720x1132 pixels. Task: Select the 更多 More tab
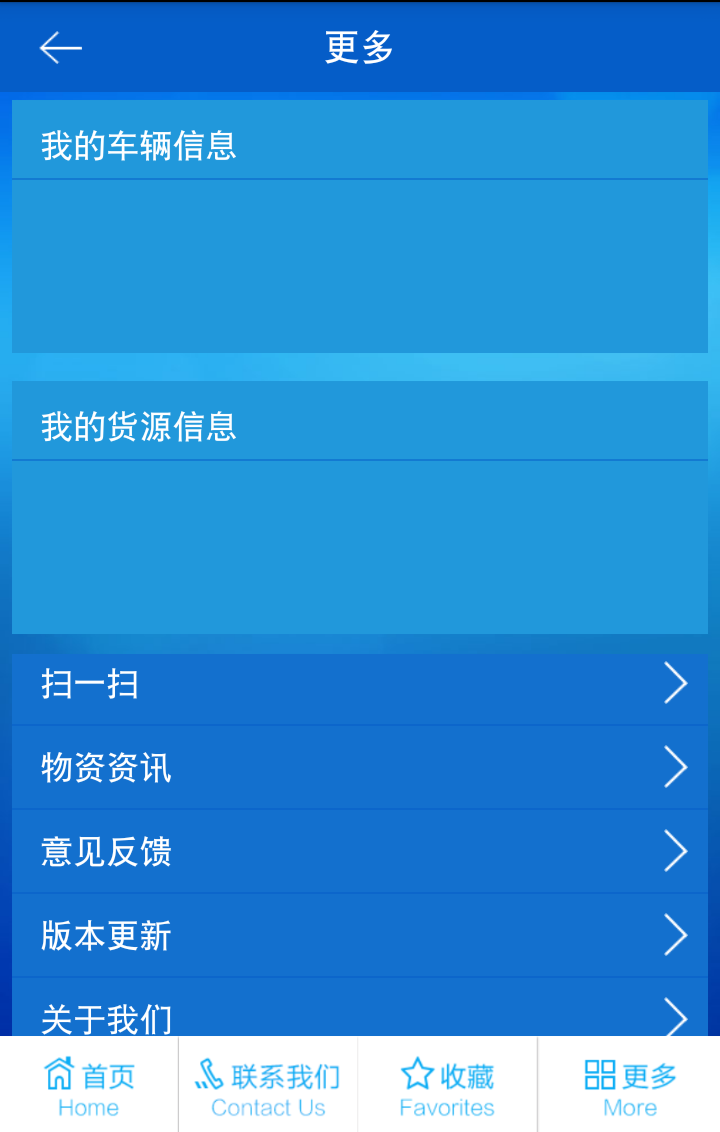coord(629,1088)
